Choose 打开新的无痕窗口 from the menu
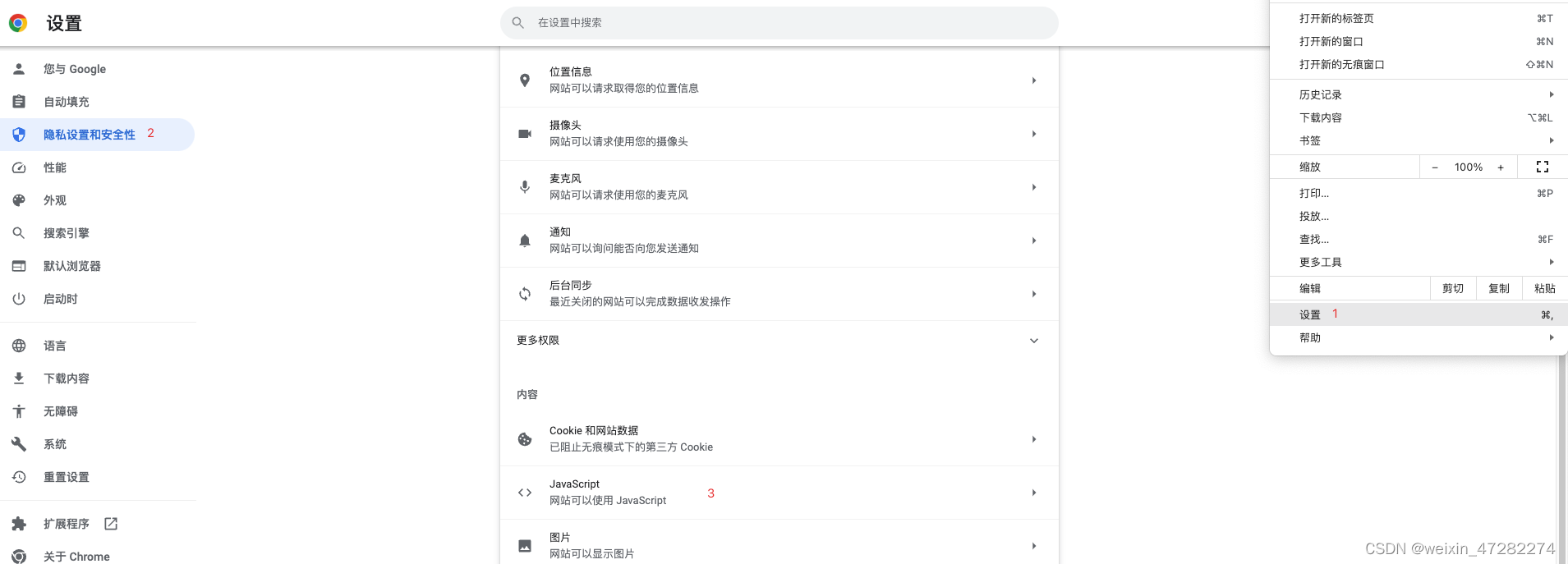The image size is (1568, 564). [1419, 65]
